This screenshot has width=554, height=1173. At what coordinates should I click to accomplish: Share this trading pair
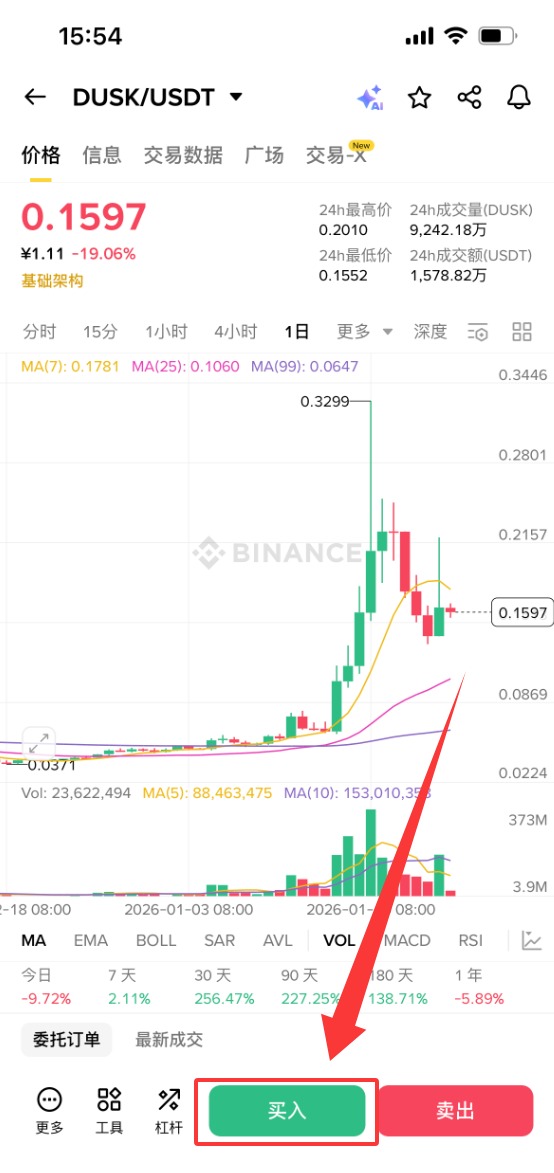click(x=470, y=98)
